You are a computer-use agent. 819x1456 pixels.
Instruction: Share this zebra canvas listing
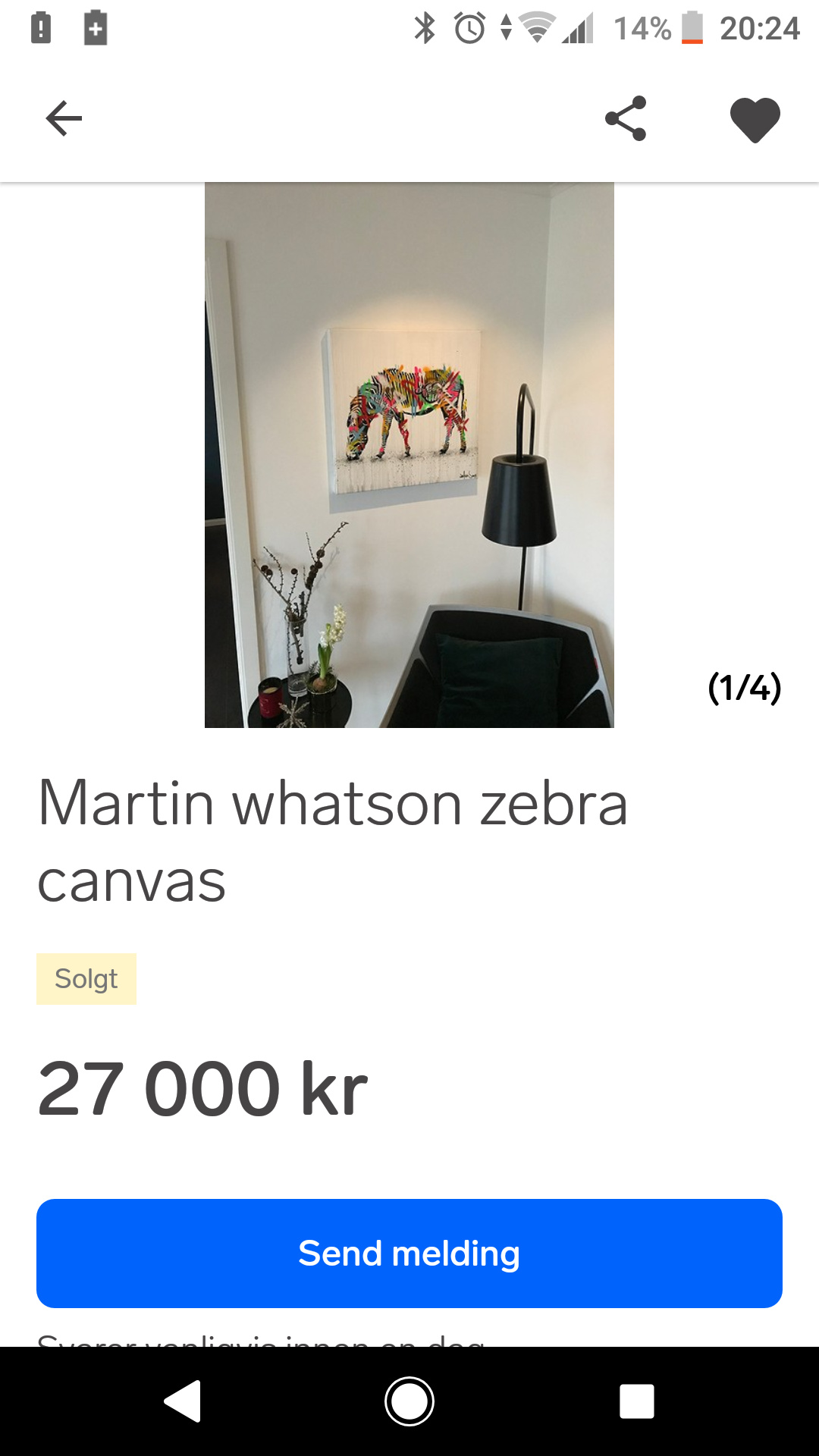coord(626,119)
